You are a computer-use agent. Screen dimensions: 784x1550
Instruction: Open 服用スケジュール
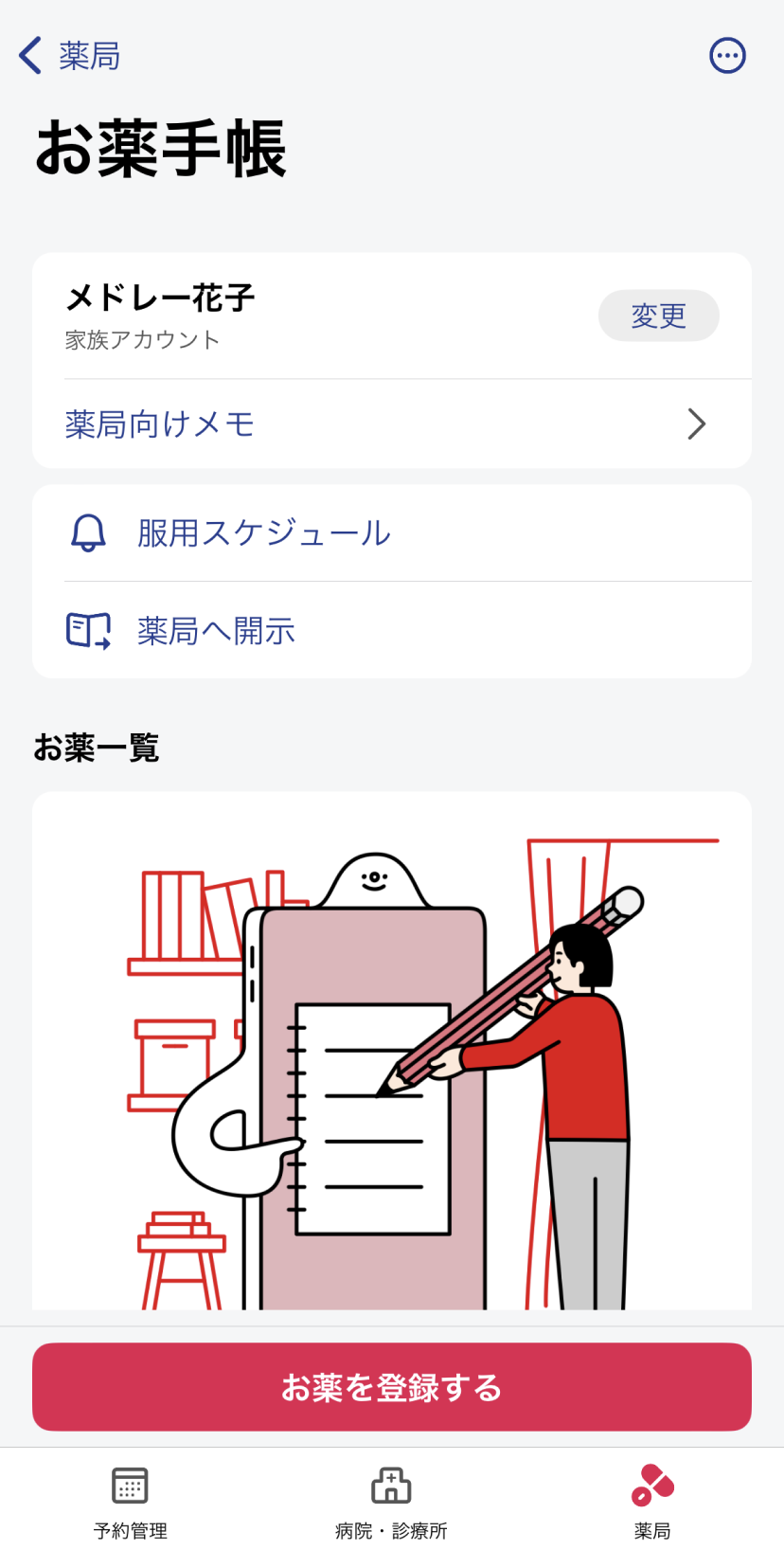(392, 533)
